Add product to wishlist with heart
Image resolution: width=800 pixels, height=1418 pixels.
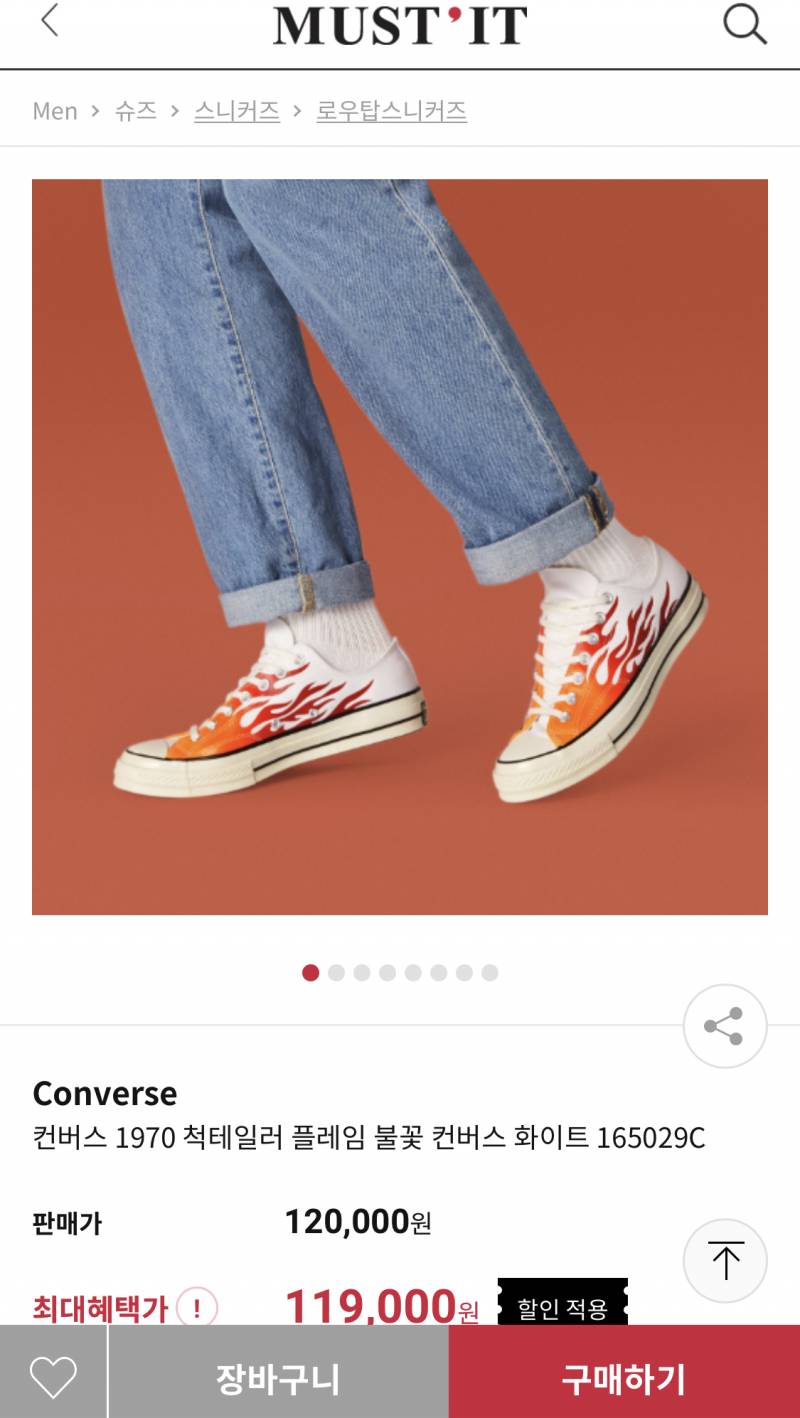(53, 1378)
